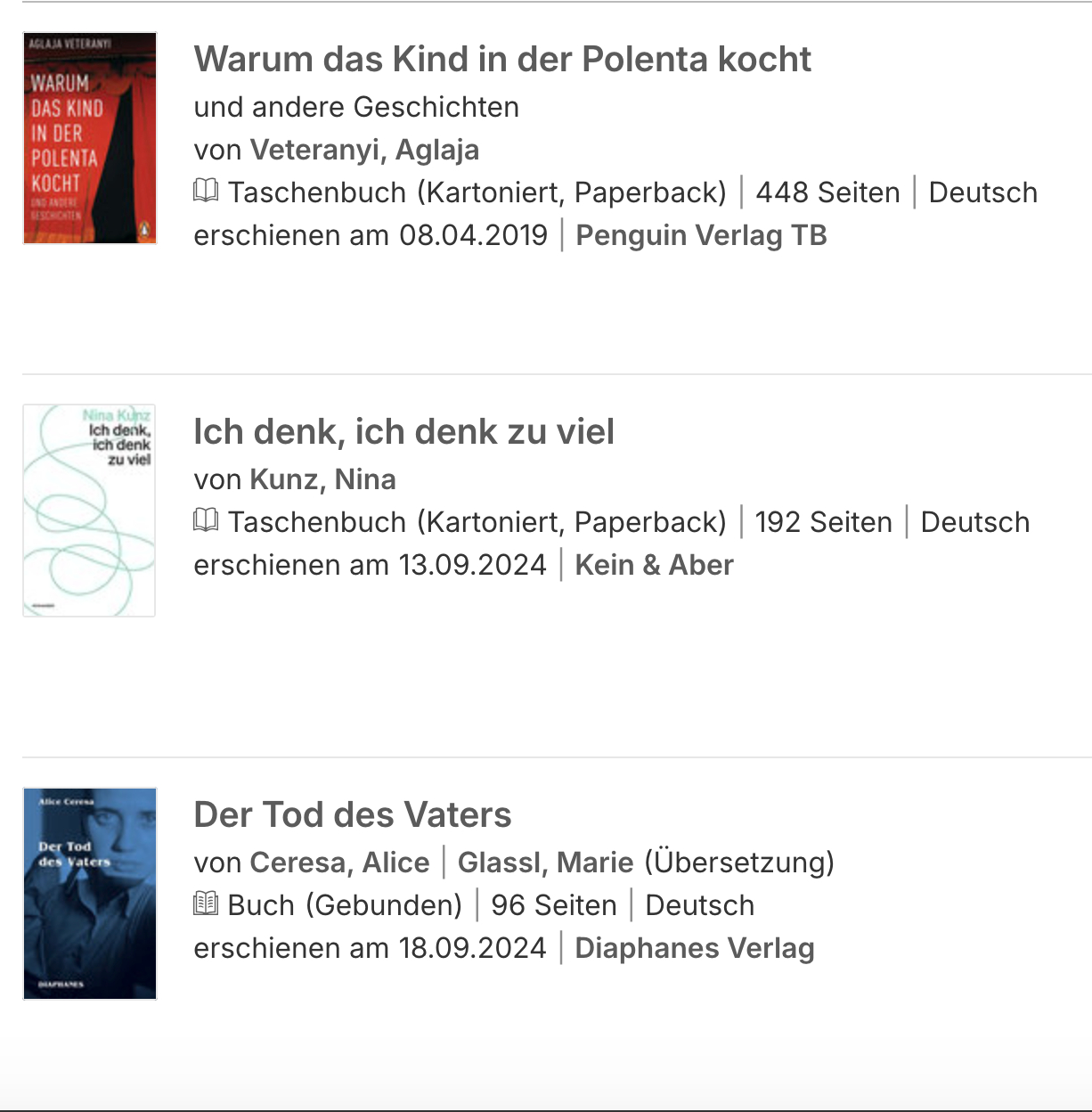Viewport: 1092px width, 1112px height.
Task: Tap the Nina Kunz book cover
Action: coord(89,511)
